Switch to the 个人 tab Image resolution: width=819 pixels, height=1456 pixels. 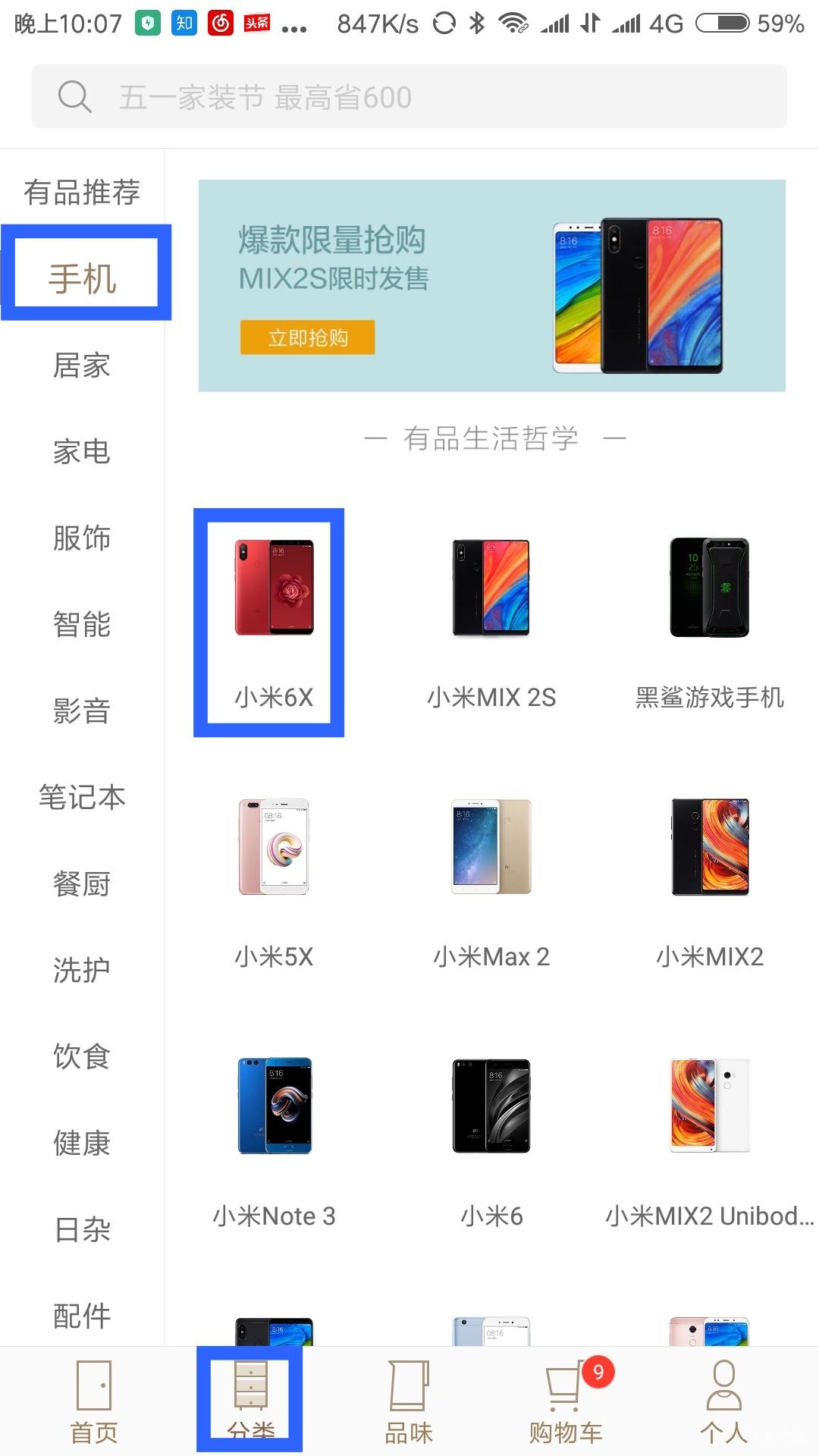[723, 1401]
